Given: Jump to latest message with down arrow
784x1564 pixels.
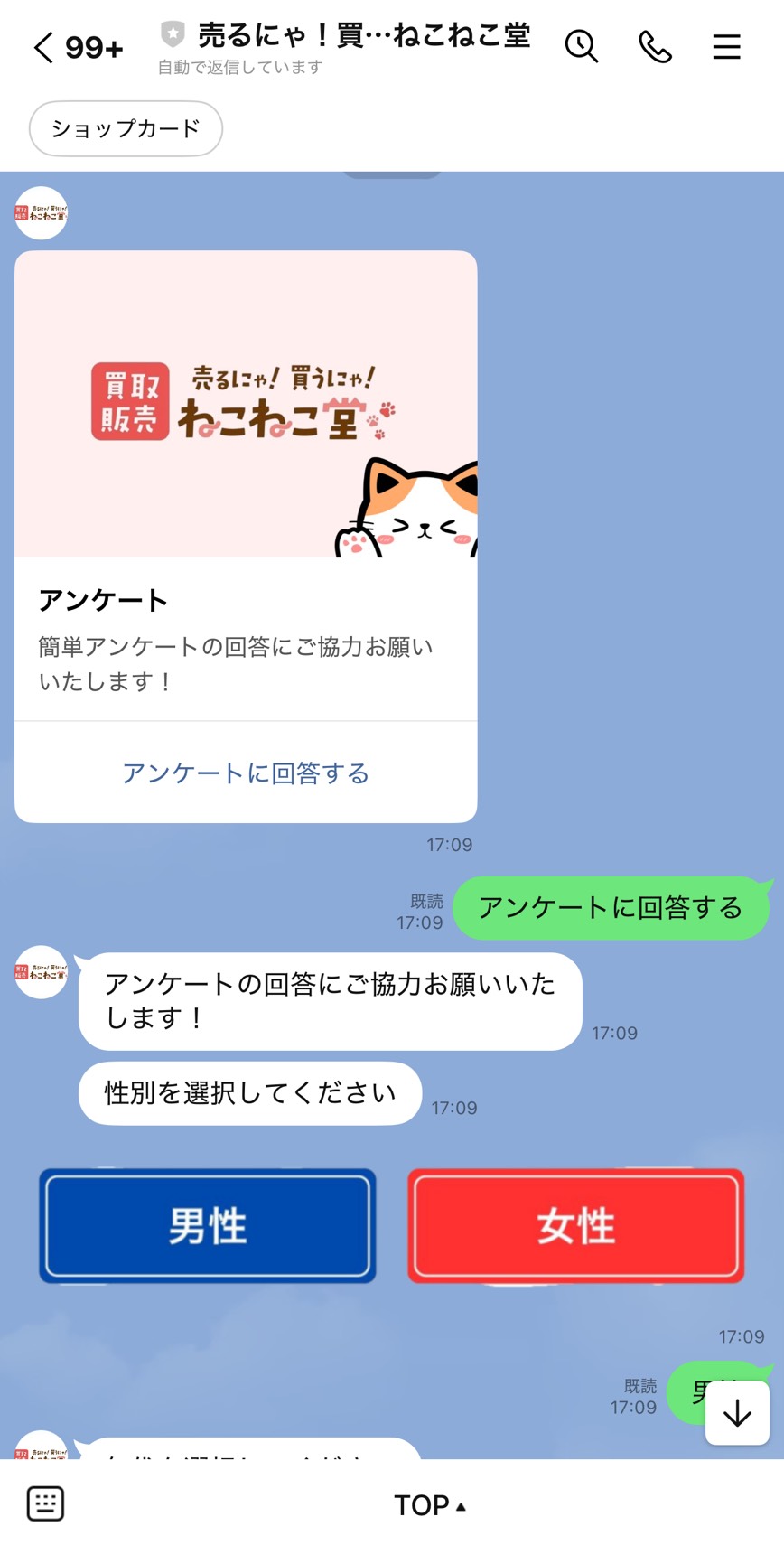Looking at the screenshot, I should click(x=737, y=1413).
